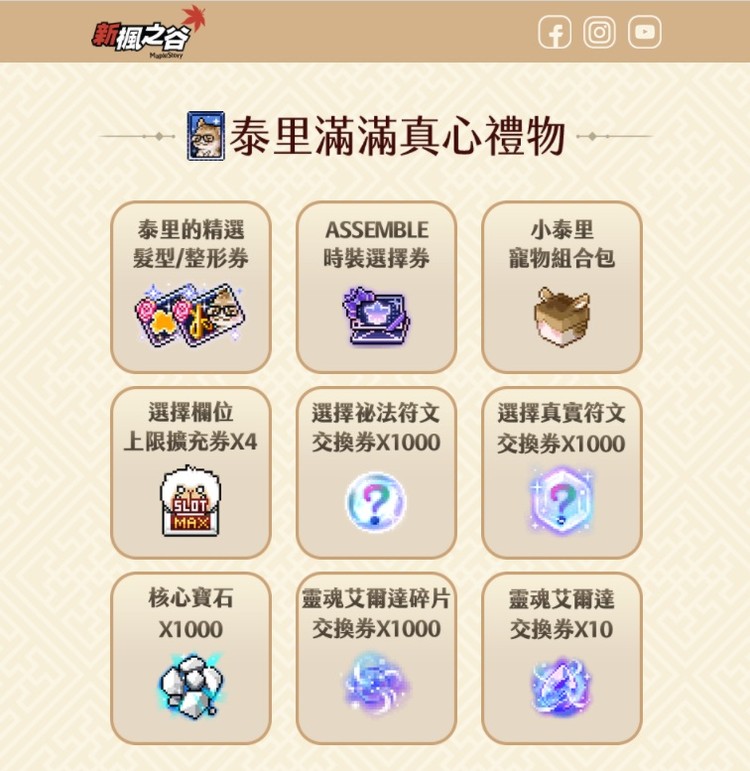Select the hairstyle/plastic surgery coupon icon
The image size is (750, 771).
pyautogui.click(x=190, y=315)
